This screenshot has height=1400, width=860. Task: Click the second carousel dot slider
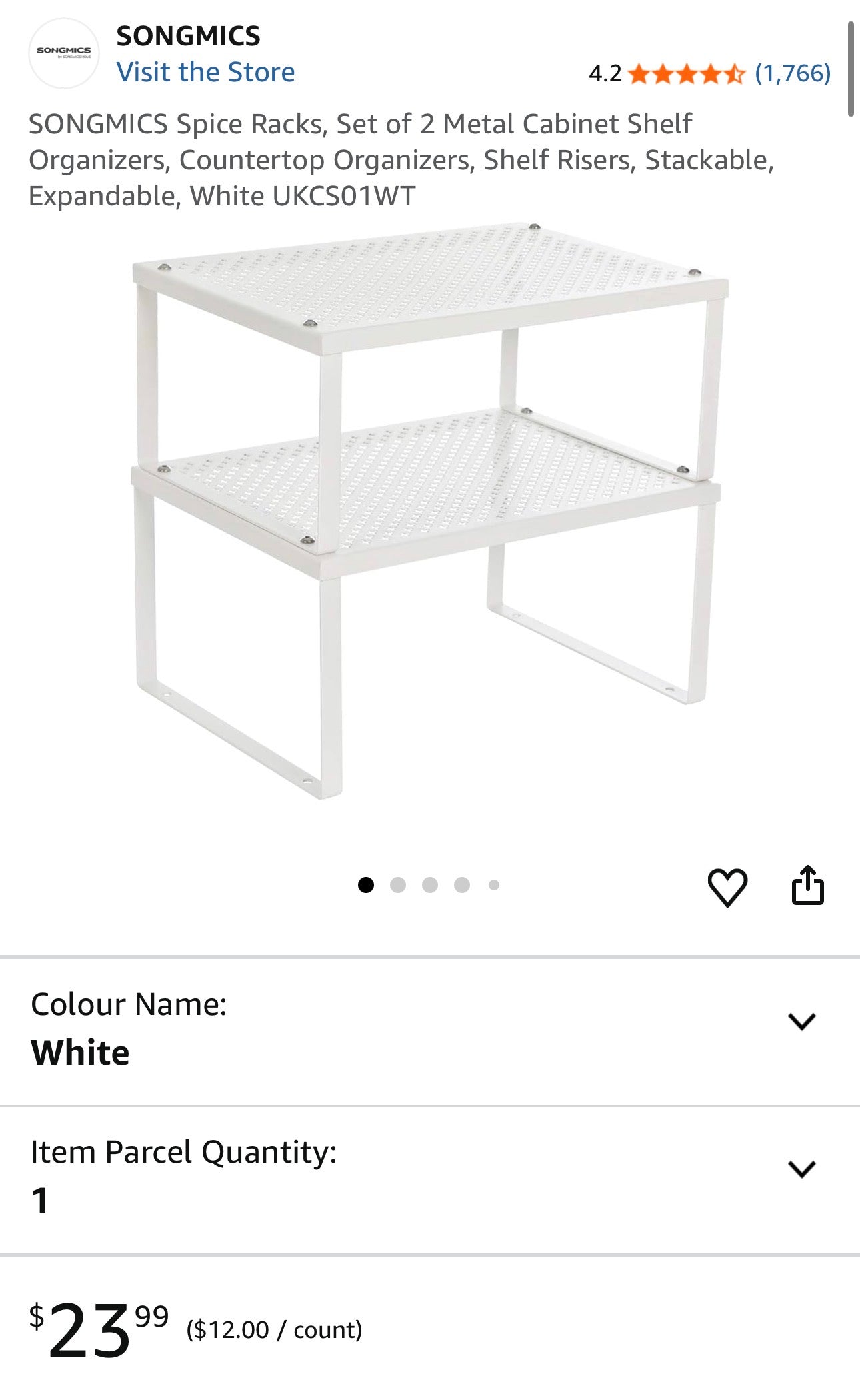[399, 884]
